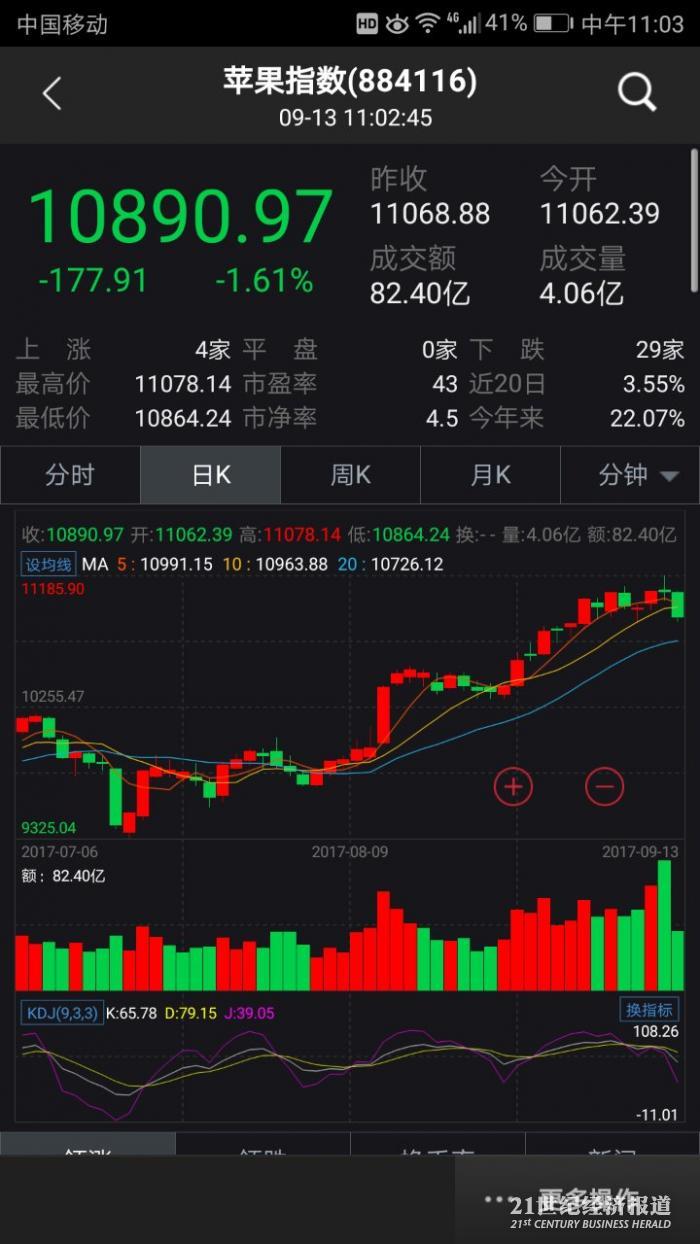The height and width of the screenshot is (1244, 700).
Task: Open the KDJ(9,3,3) parameter settings
Action: click(x=61, y=1013)
